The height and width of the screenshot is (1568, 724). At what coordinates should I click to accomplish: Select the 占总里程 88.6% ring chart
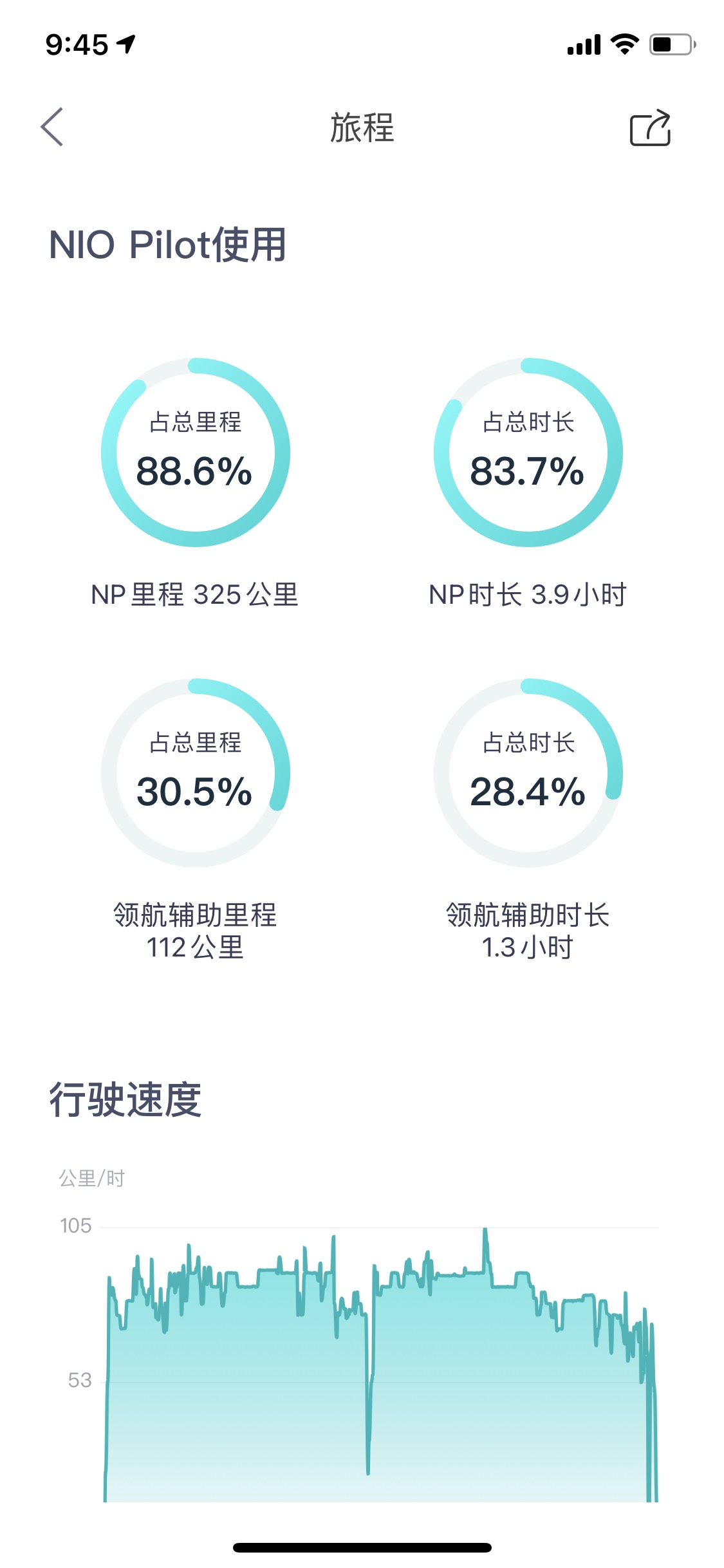(194, 453)
